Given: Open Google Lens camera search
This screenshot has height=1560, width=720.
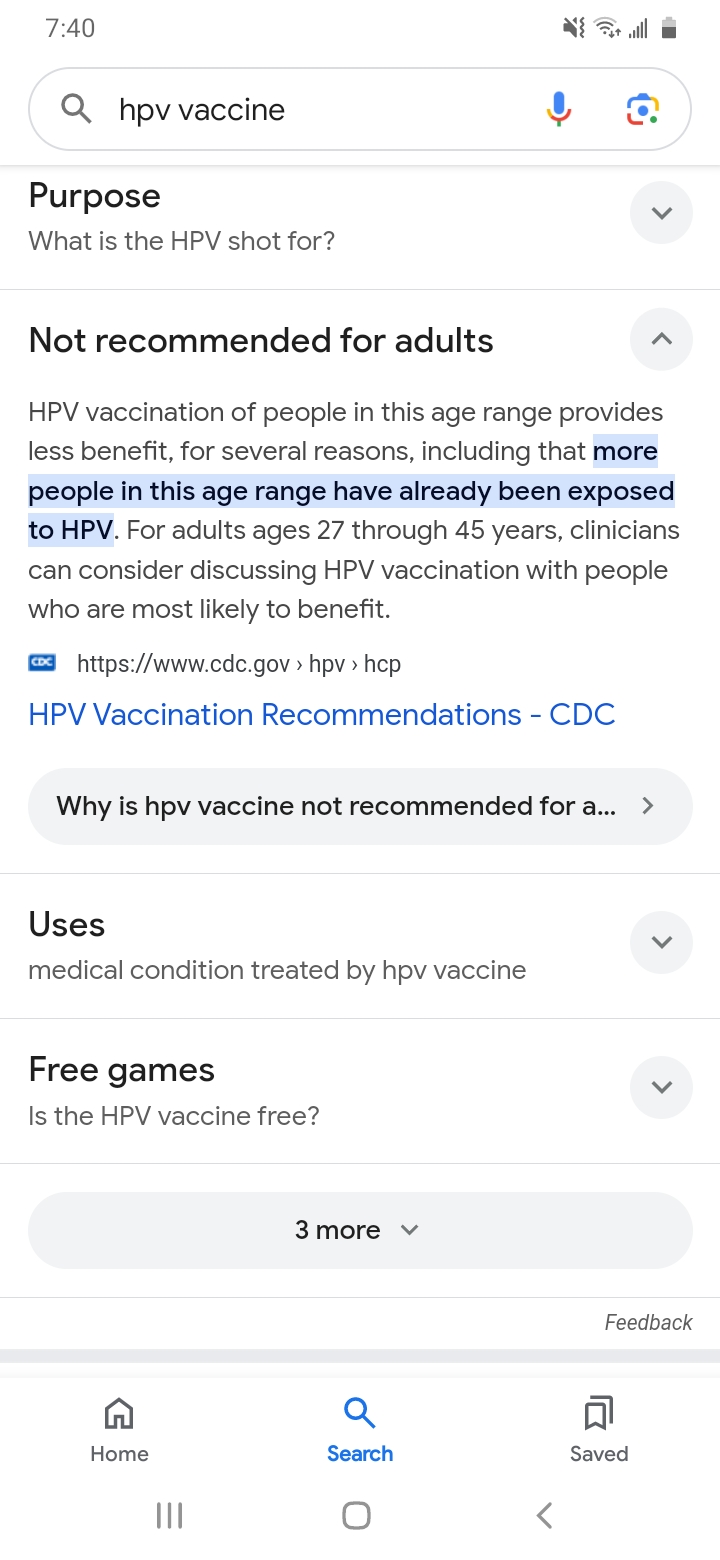Looking at the screenshot, I should tap(642, 109).
